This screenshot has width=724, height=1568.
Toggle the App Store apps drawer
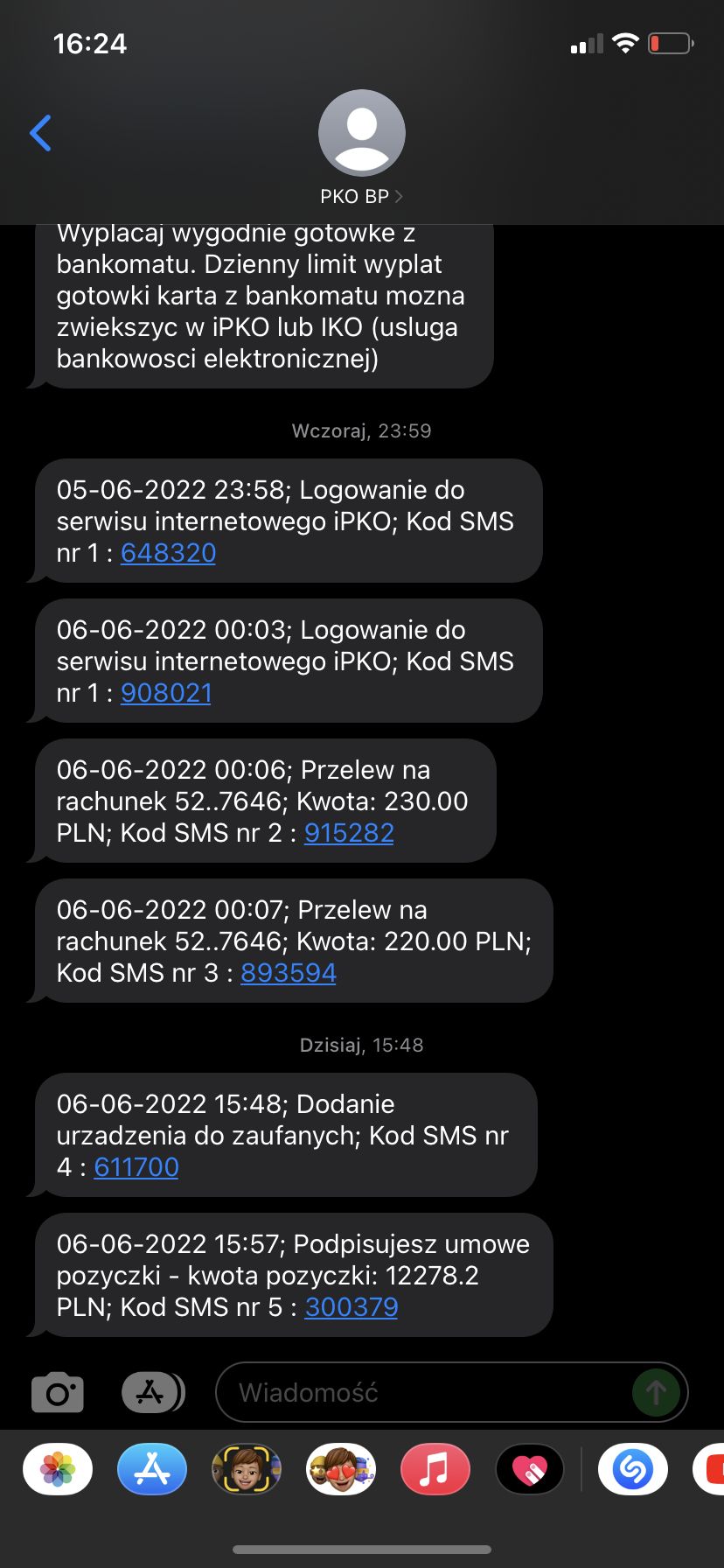153,1392
